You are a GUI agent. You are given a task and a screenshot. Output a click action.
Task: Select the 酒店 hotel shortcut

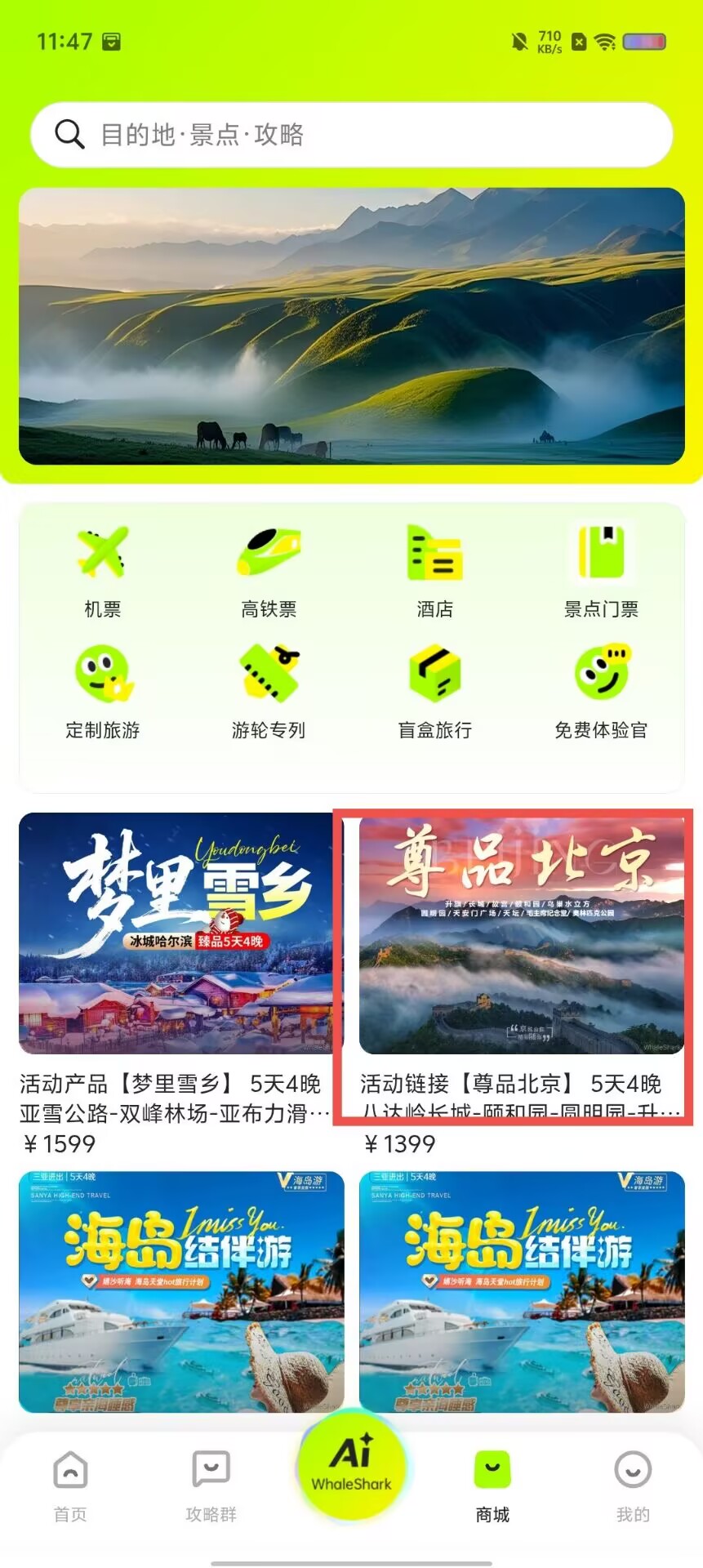click(x=434, y=572)
